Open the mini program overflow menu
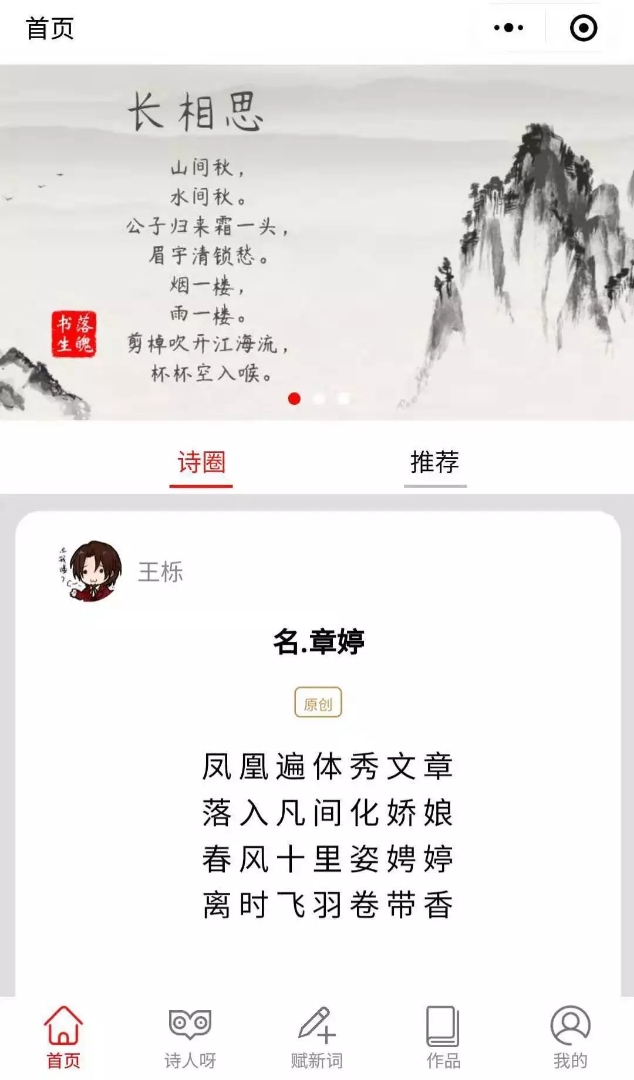634x1080 pixels. point(509,29)
